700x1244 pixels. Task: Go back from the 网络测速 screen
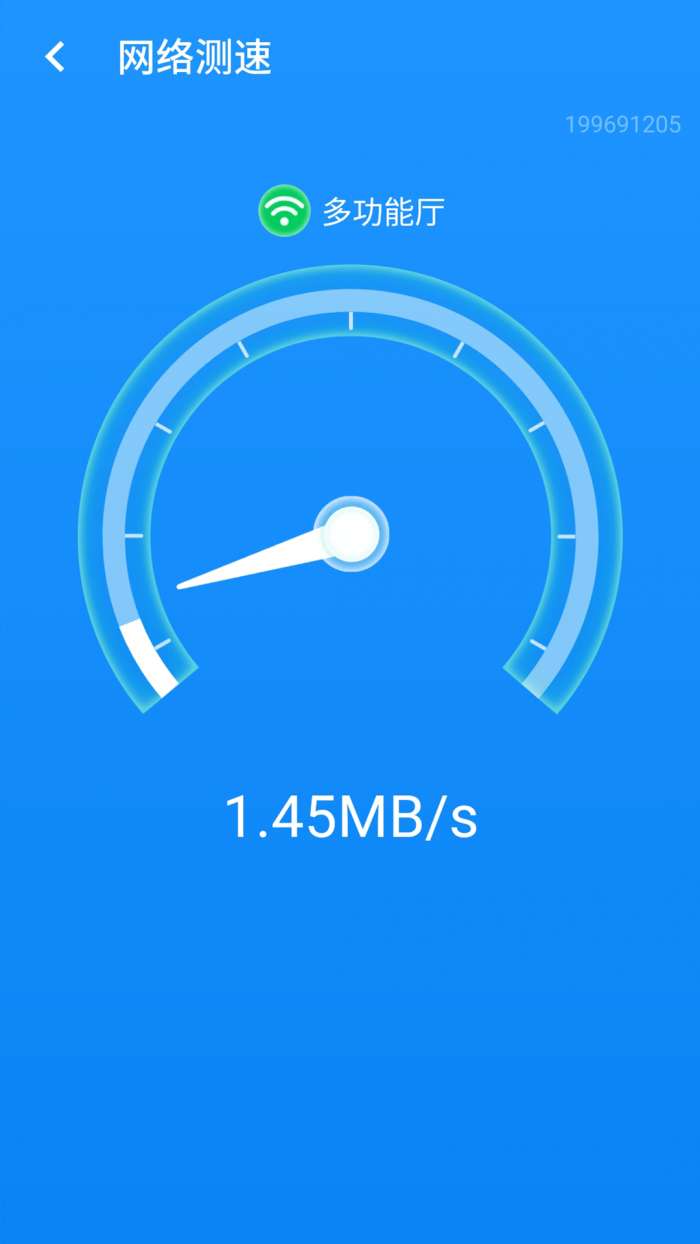pyautogui.click(x=55, y=57)
